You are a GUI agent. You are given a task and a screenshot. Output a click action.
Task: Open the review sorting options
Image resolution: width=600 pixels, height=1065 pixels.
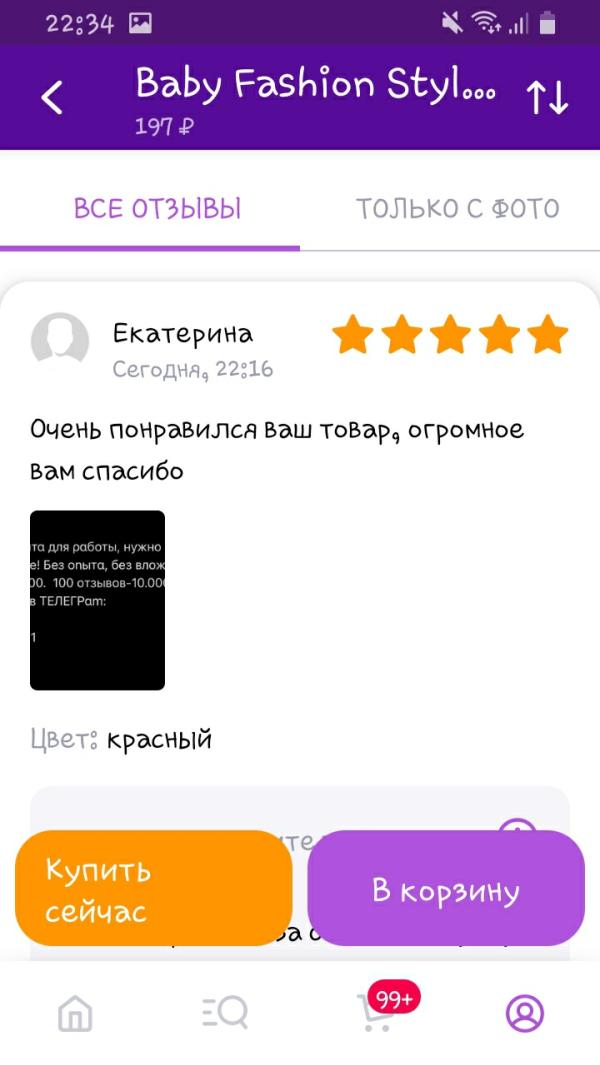click(547, 97)
